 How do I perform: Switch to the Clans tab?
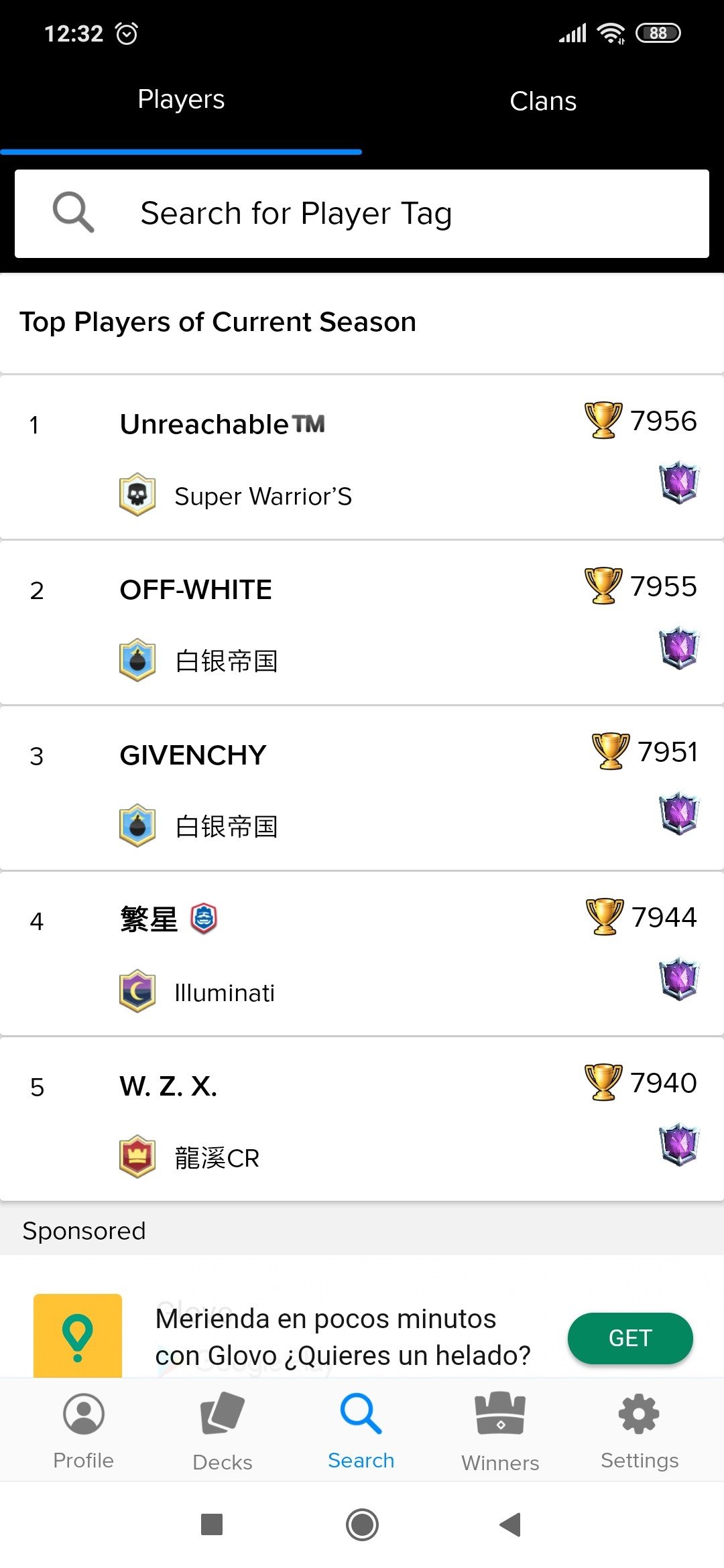543,102
